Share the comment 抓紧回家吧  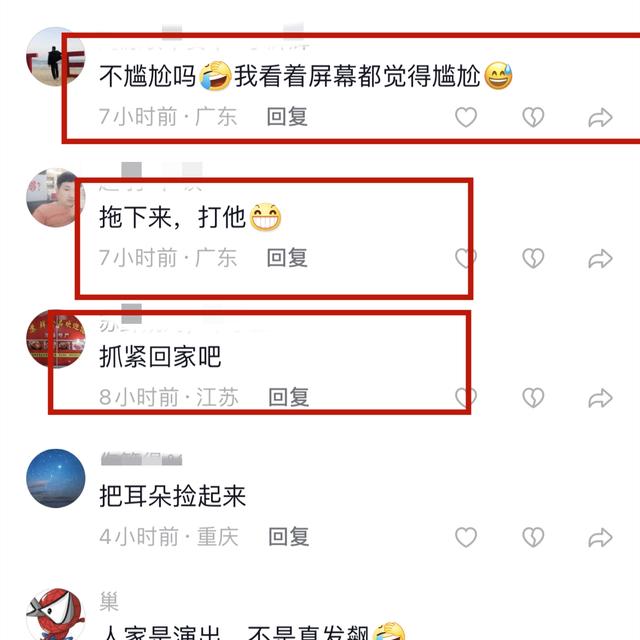click(x=600, y=398)
